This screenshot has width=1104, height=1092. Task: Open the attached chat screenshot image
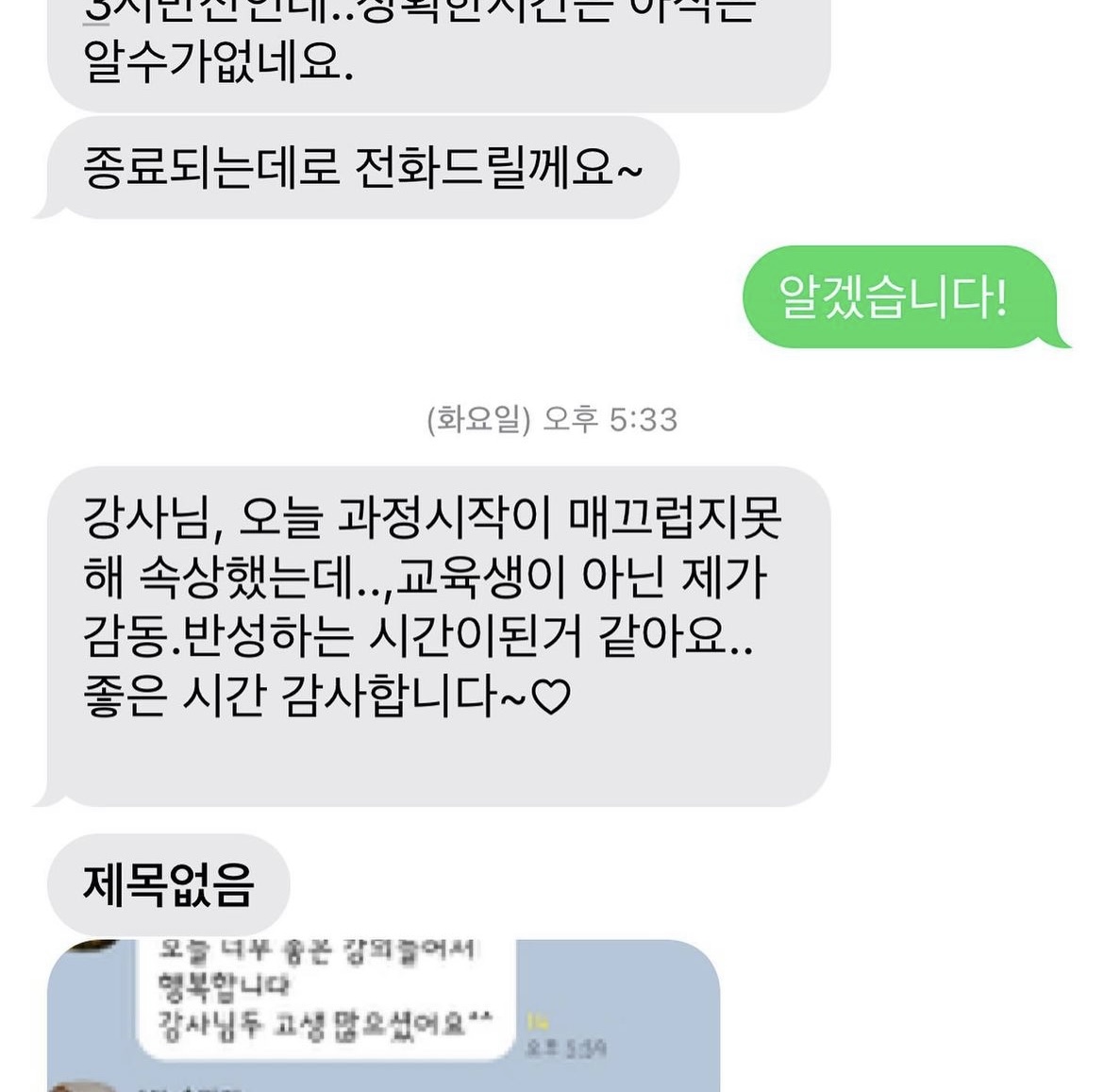point(382,1016)
